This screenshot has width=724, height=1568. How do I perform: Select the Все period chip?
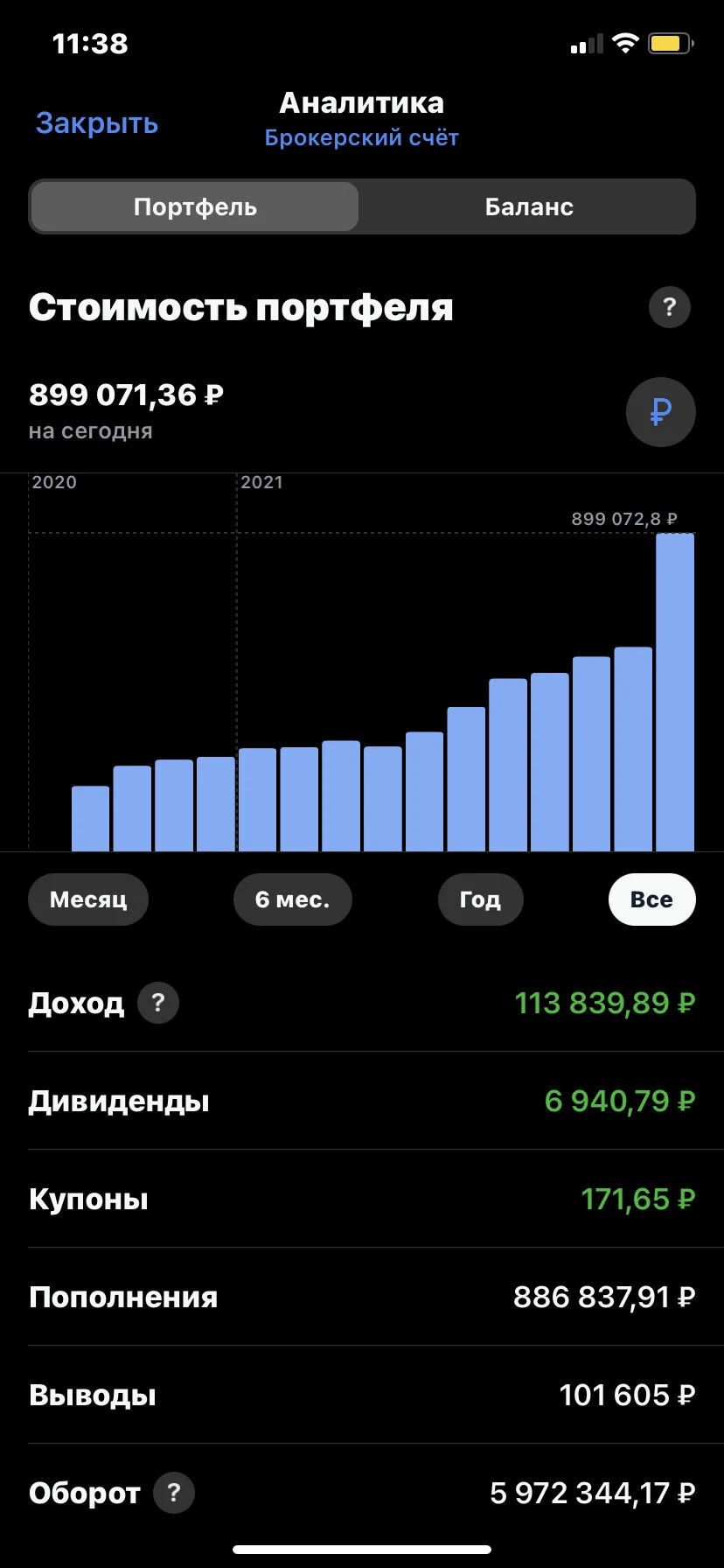click(x=652, y=899)
